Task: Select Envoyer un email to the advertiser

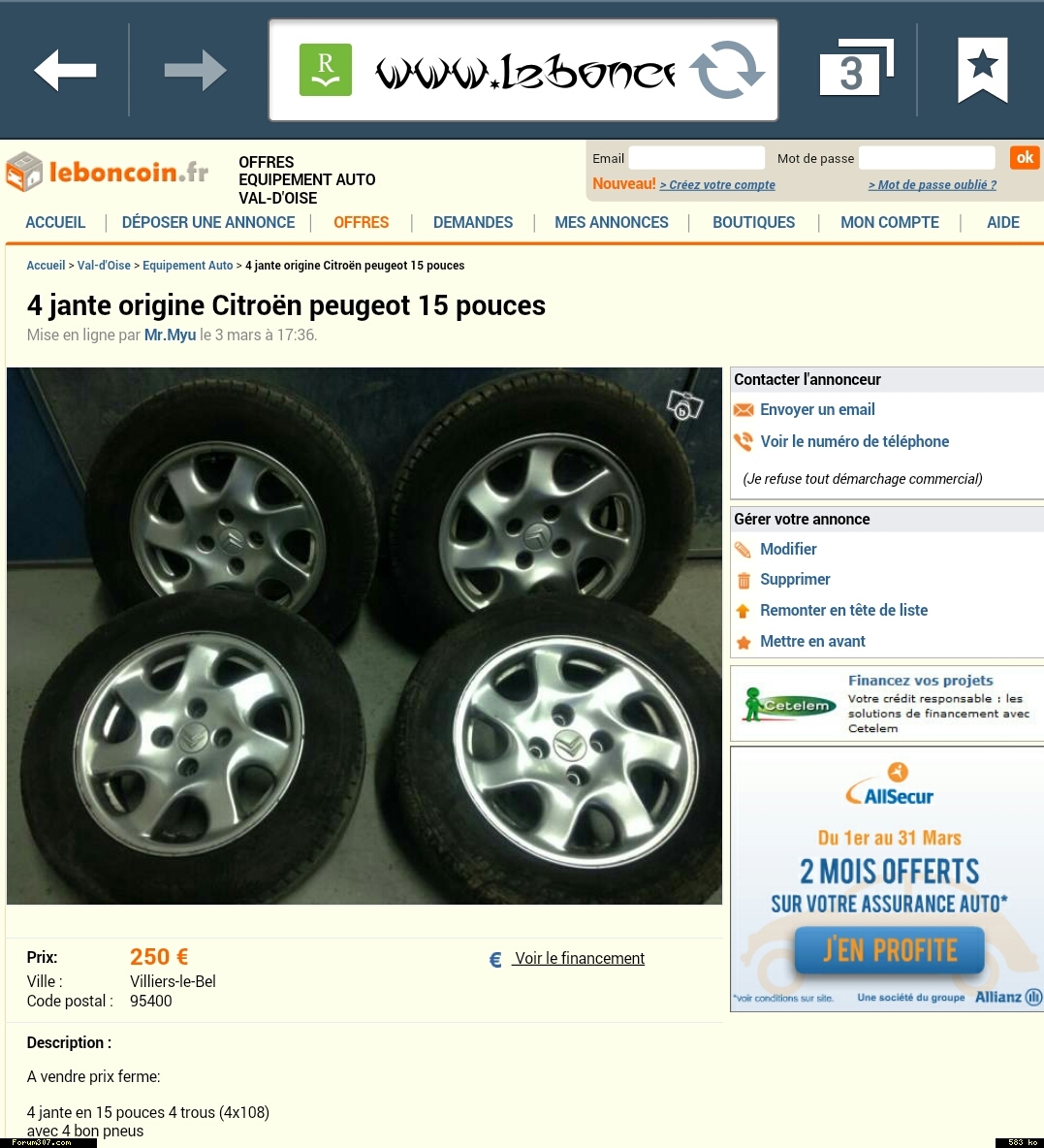Action: [x=817, y=410]
